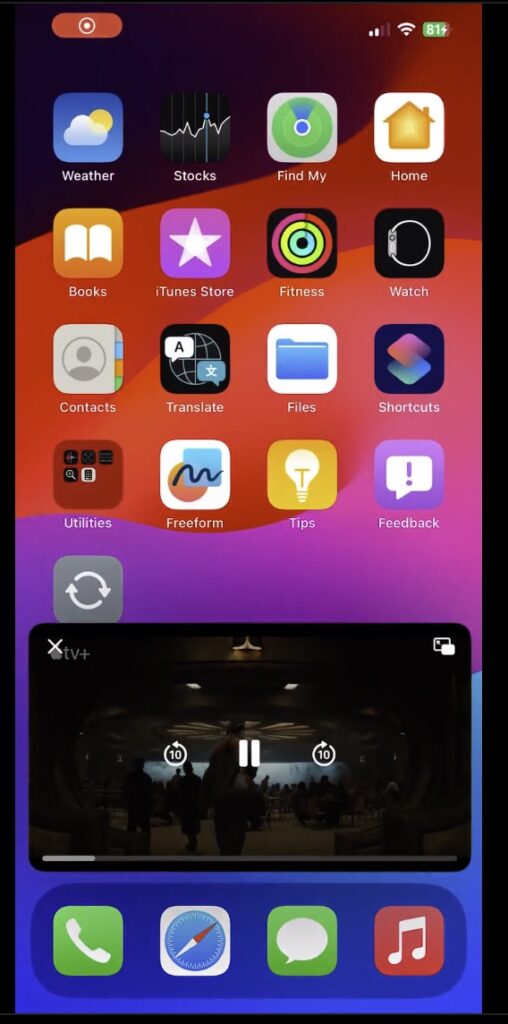Image resolution: width=508 pixels, height=1024 pixels.
Task: Launch the Translate app
Action: pyautogui.click(x=195, y=359)
